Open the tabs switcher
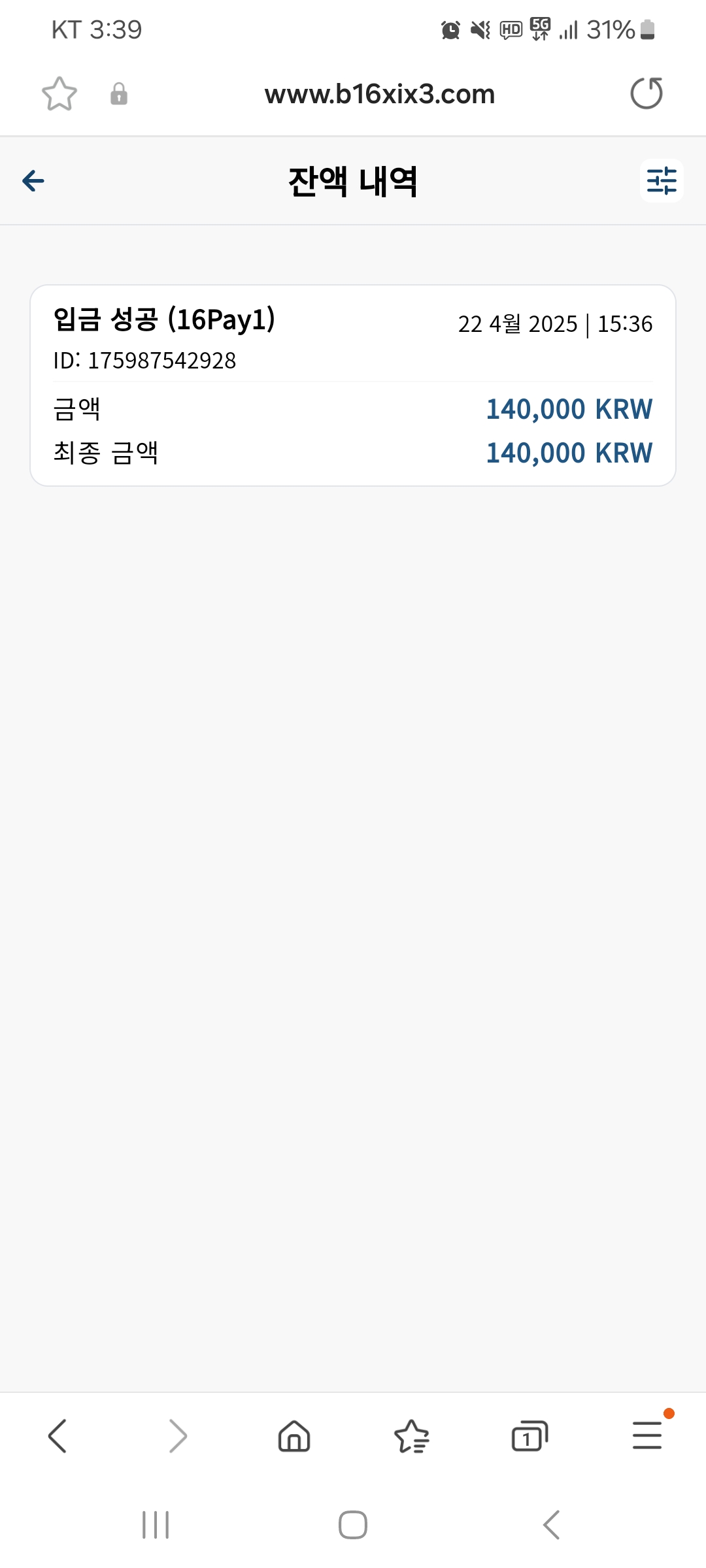Viewport: 706px width, 1568px height. (529, 1436)
